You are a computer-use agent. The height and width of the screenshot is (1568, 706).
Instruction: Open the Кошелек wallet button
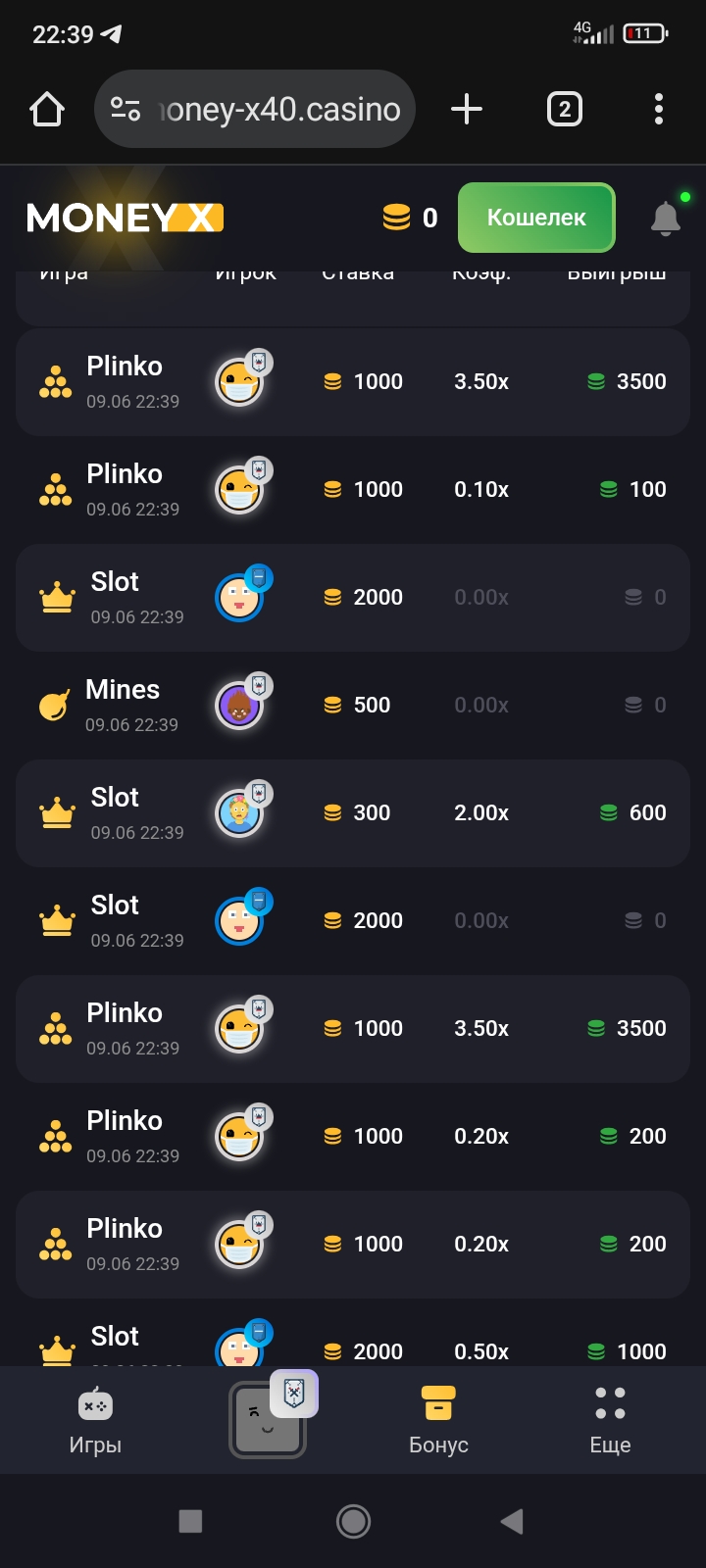(x=536, y=218)
